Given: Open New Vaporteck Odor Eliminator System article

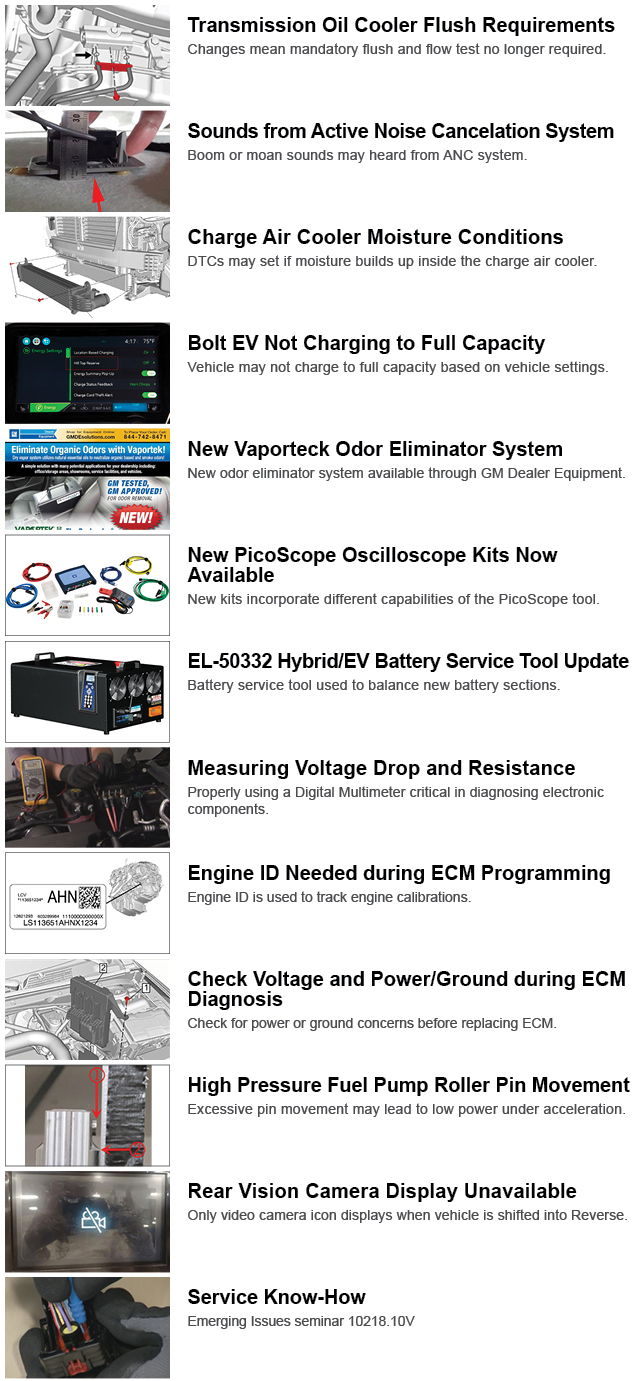Looking at the screenshot, I should 375,450.
